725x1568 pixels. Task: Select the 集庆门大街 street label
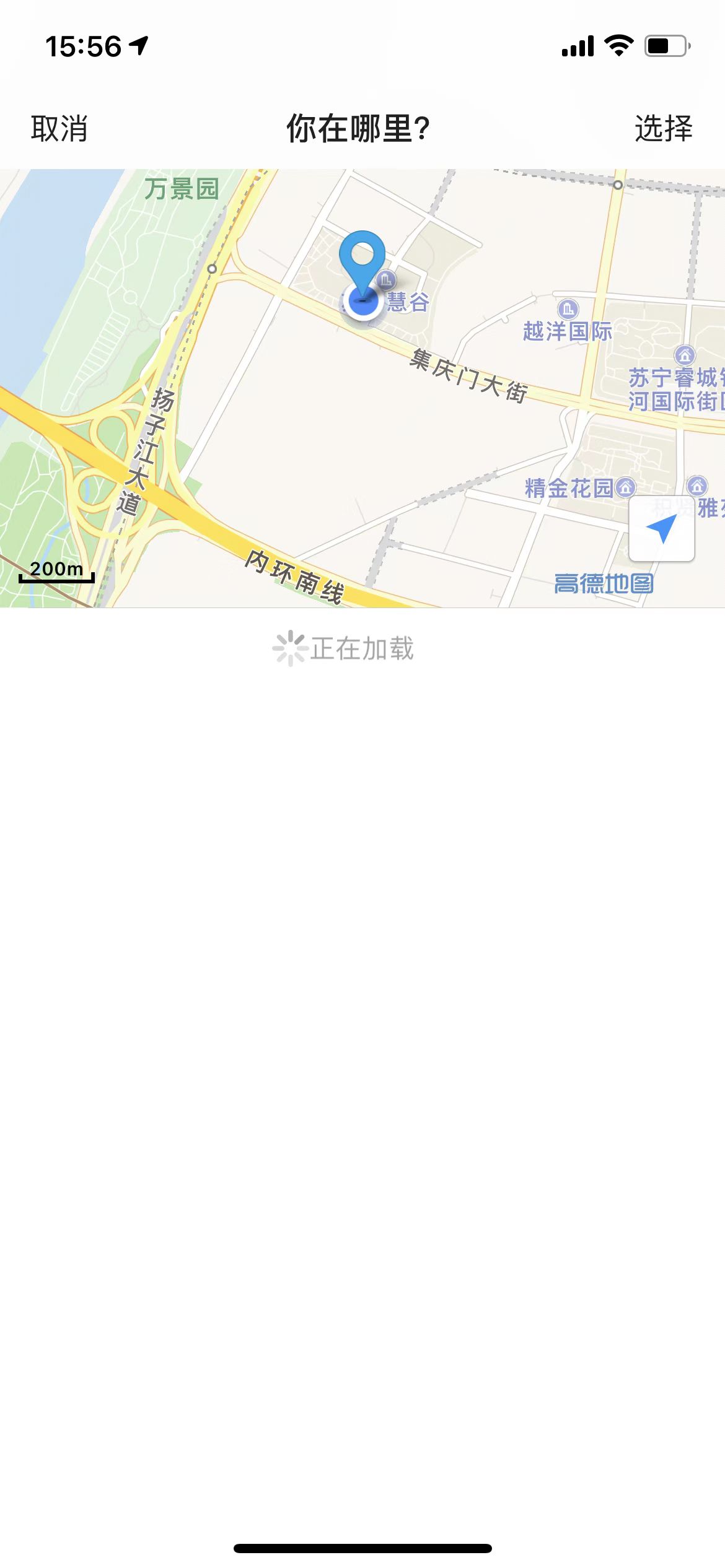coord(468,372)
